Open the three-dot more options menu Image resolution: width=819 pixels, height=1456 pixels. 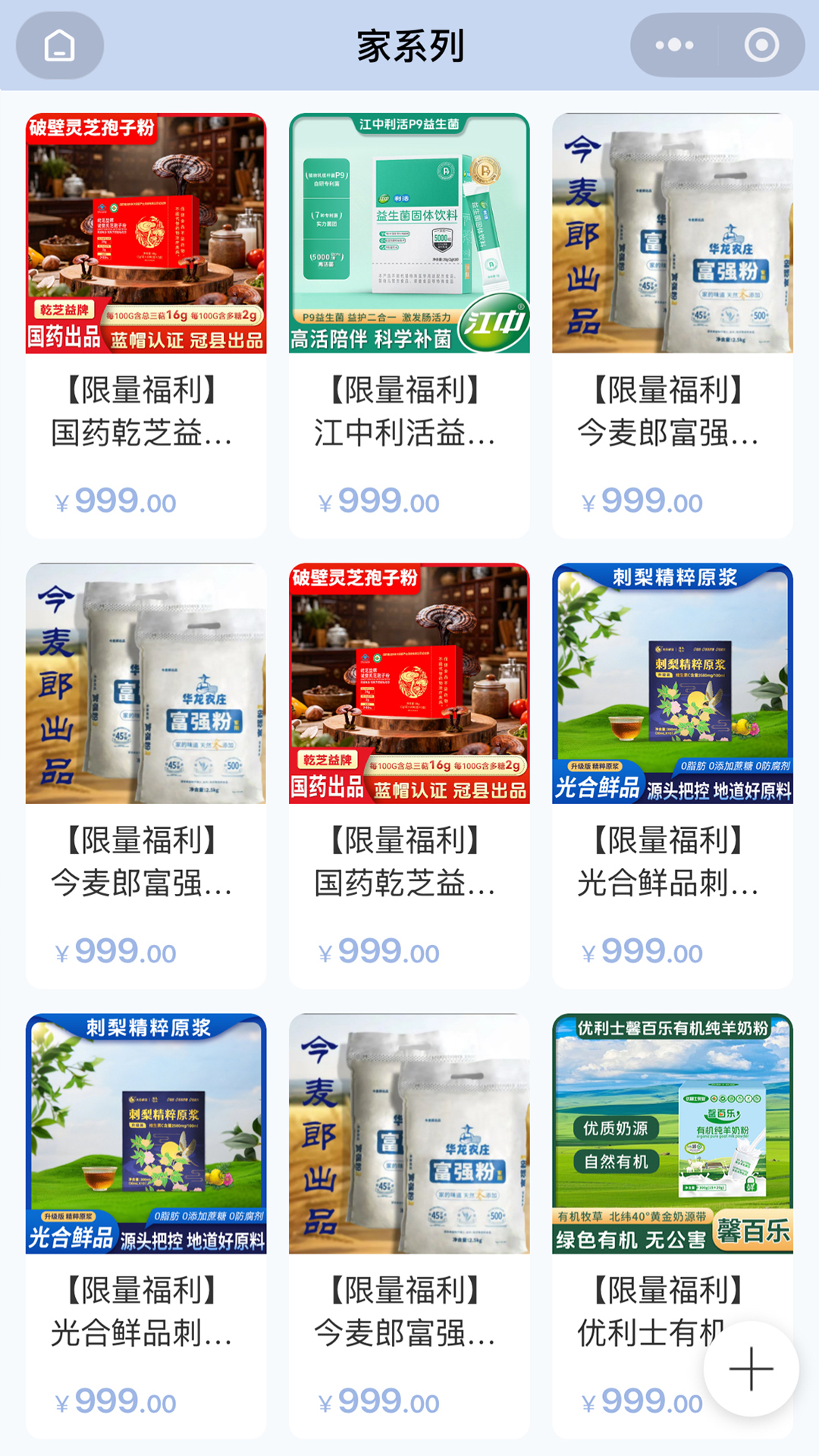coord(674,45)
